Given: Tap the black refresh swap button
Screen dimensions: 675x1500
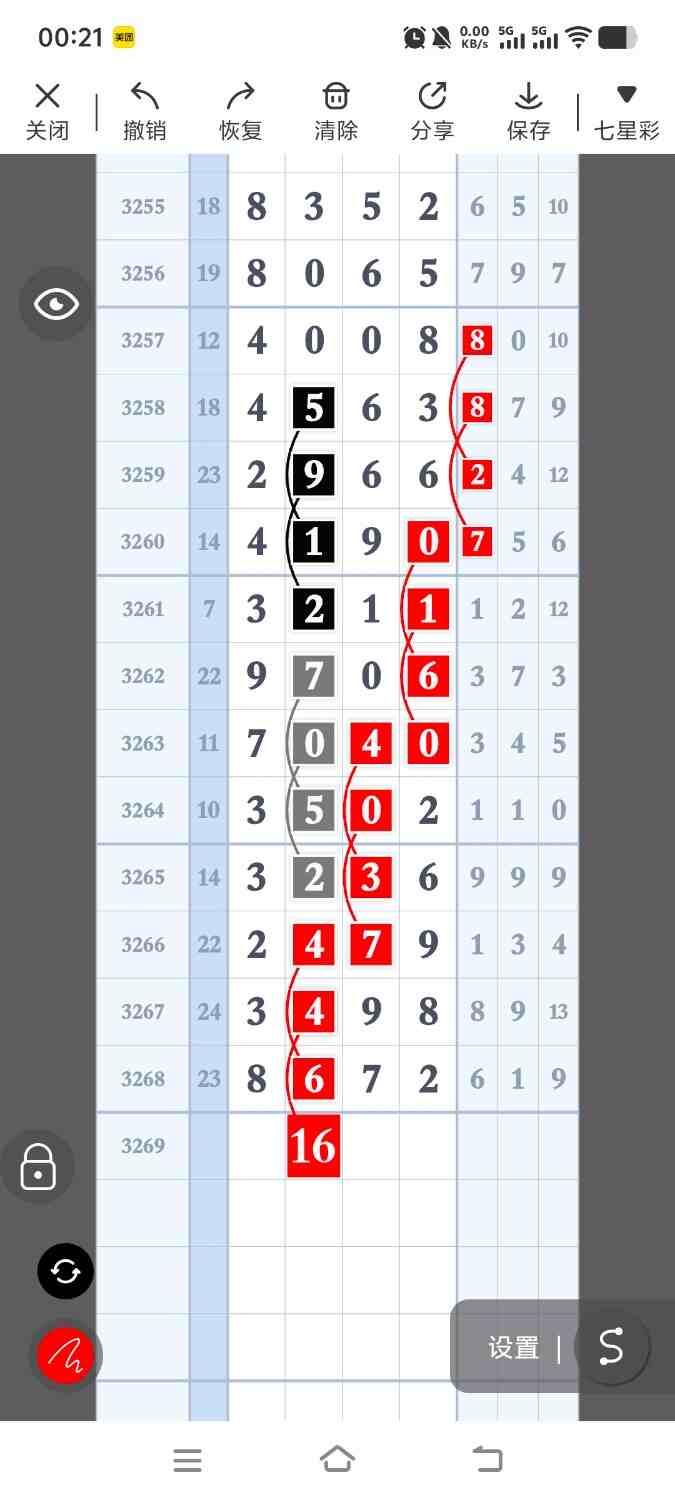Looking at the screenshot, I should (65, 1271).
